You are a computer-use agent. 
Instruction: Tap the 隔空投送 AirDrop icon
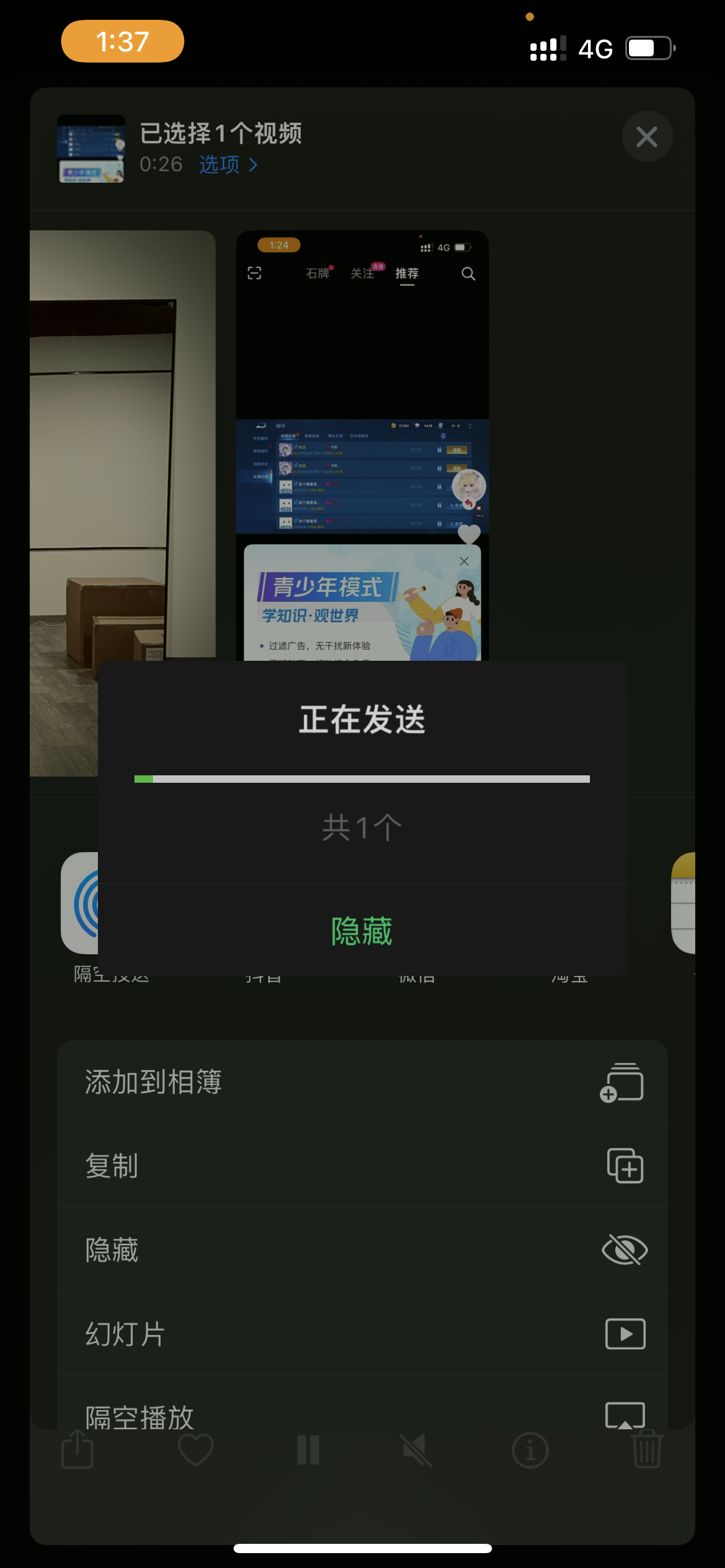click(x=81, y=903)
